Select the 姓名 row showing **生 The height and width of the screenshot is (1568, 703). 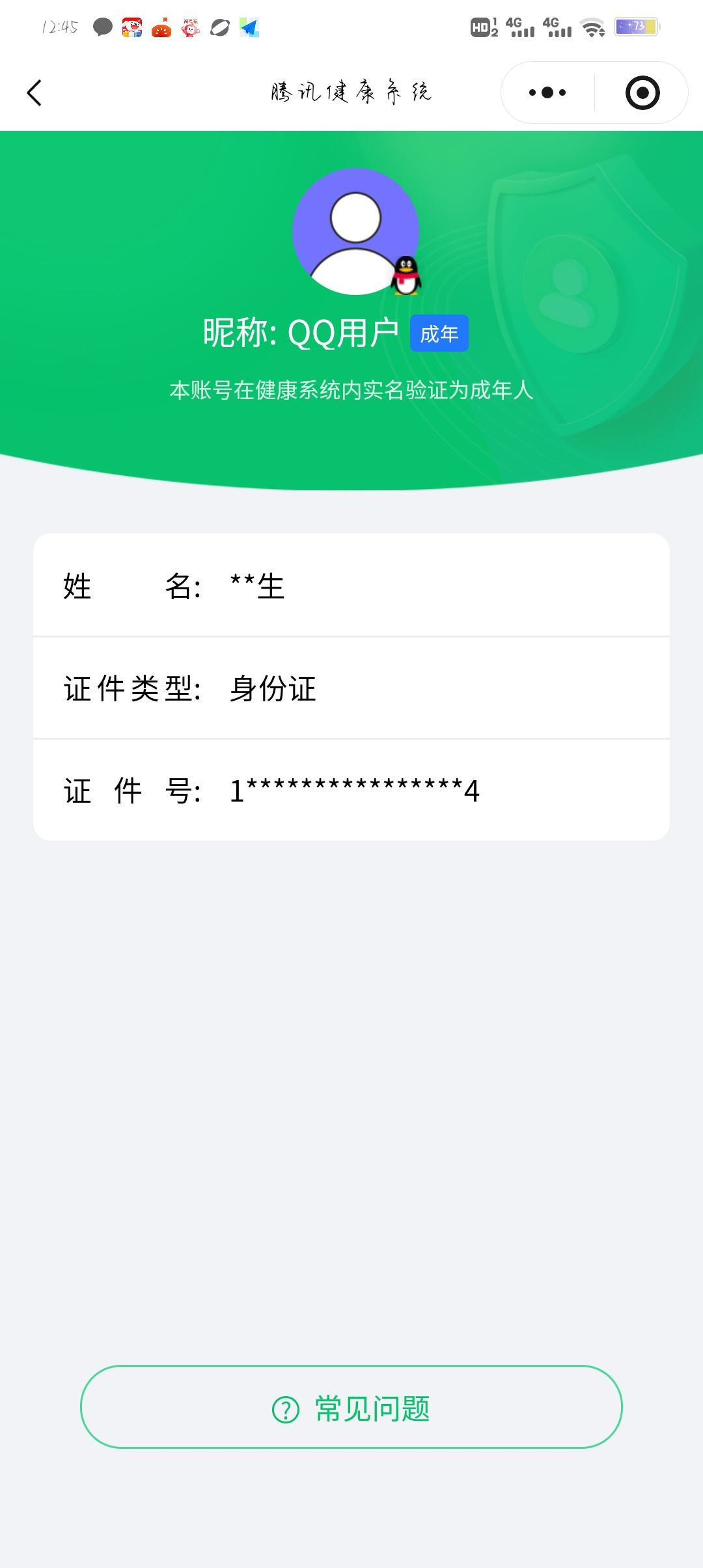click(x=351, y=586)
